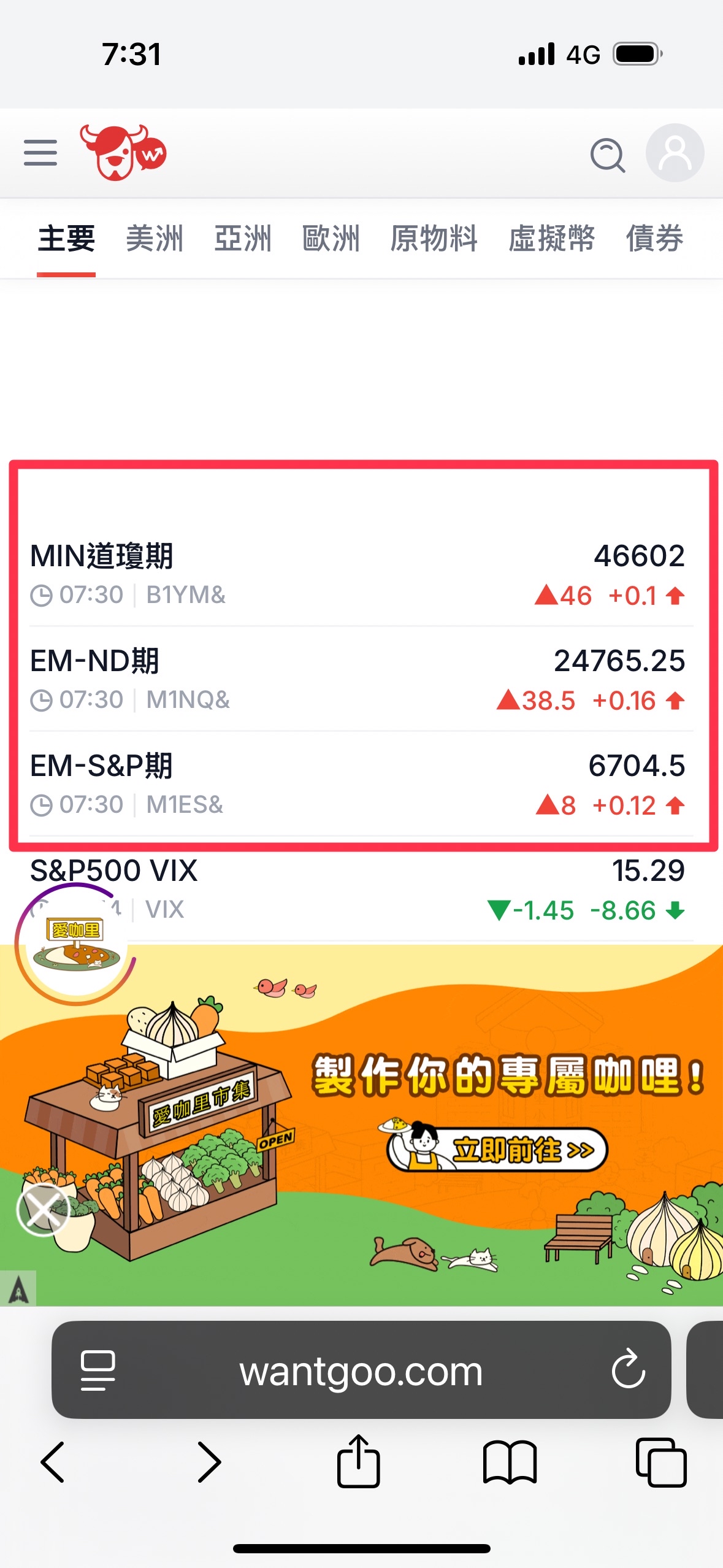Open the hamburger navigation menu
The width and height of the screenshot is (723, 1568).
[x=39, y=152]
